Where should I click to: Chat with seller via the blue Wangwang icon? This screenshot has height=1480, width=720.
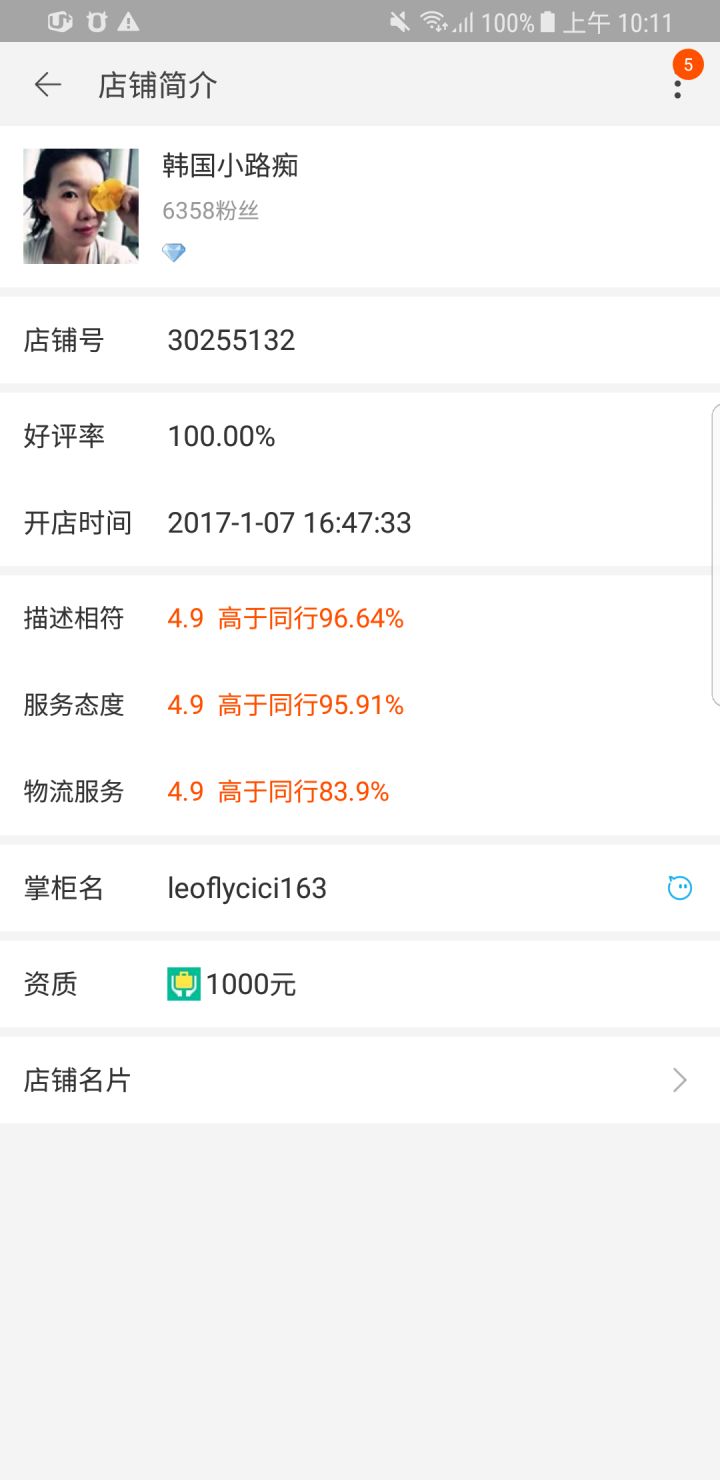pos(680,888)
